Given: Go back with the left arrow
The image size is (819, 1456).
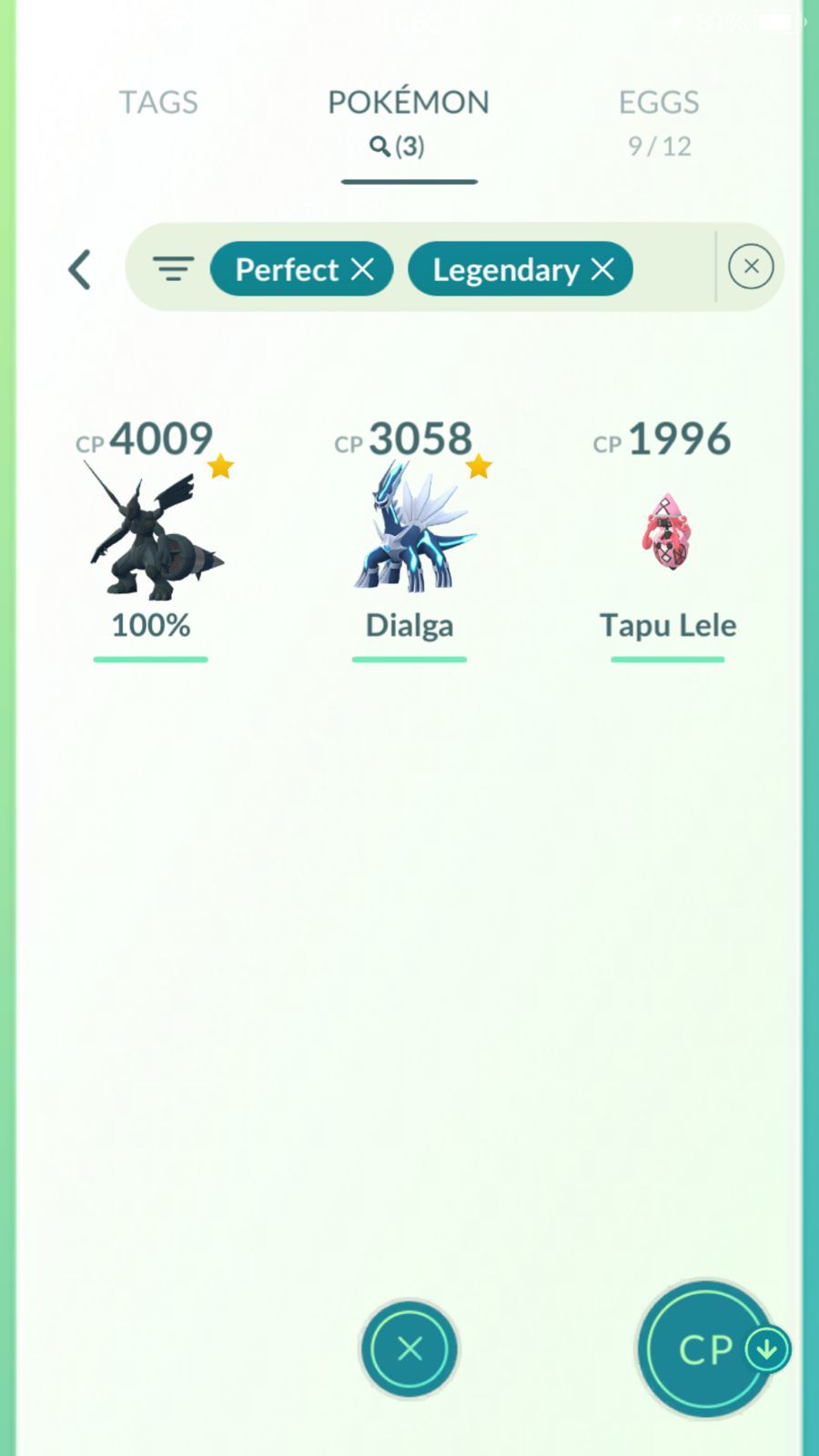Looking at the screenshot, I should [x=80, y=269].
